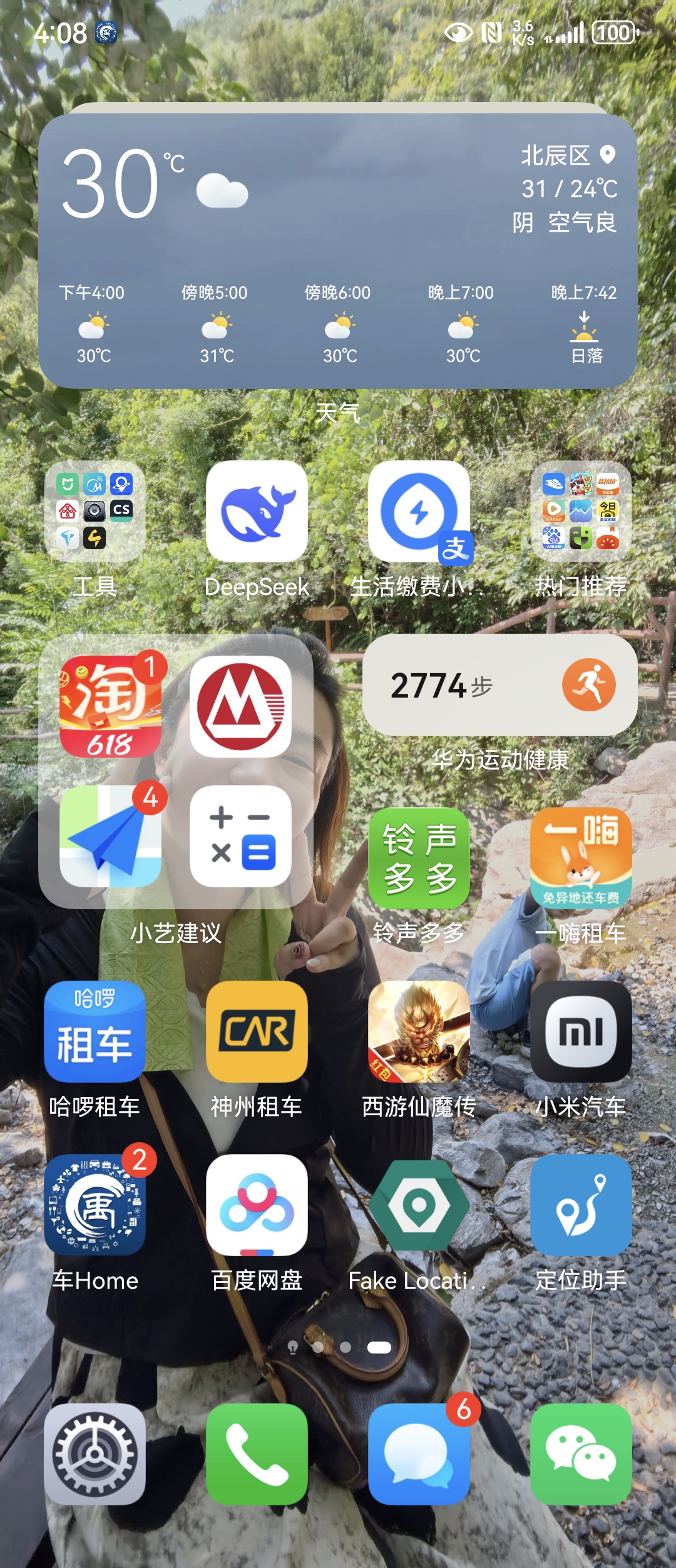676x1568 pixels.
Task: Open the 热门推荐 folder
Action: [581, 512]
